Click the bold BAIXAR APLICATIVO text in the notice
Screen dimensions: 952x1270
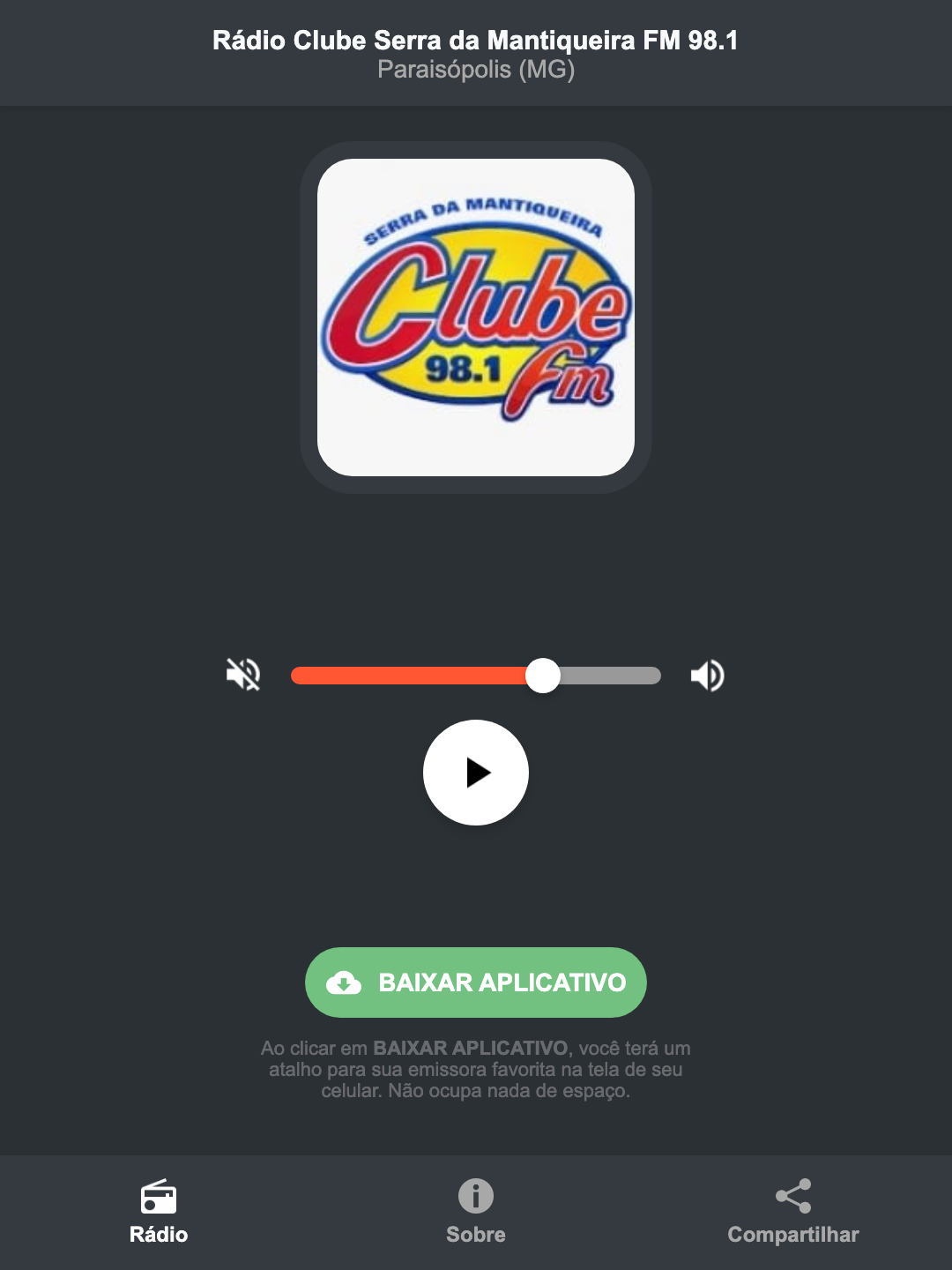tap(472, 1049)
